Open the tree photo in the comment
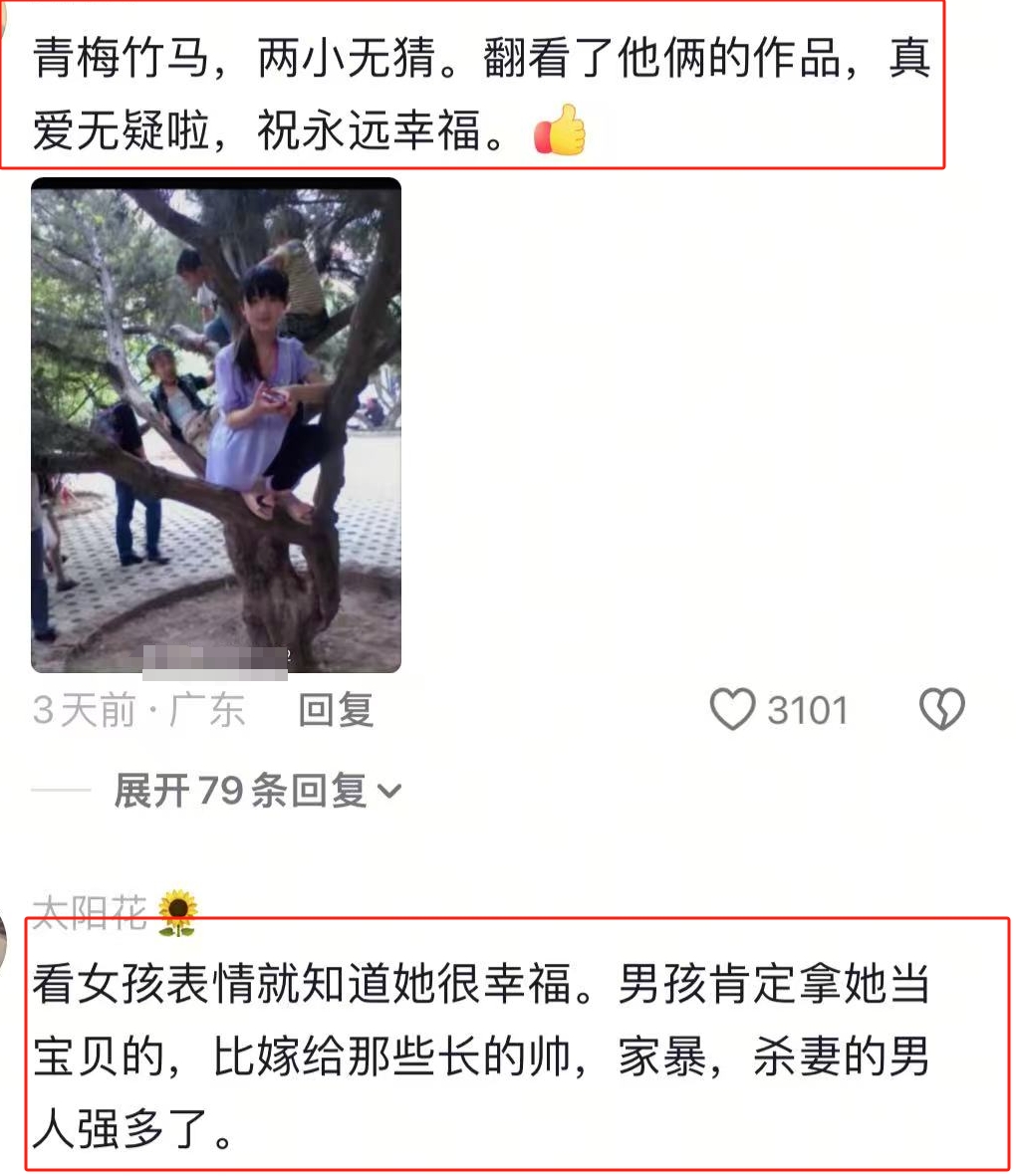 (216, 425)
